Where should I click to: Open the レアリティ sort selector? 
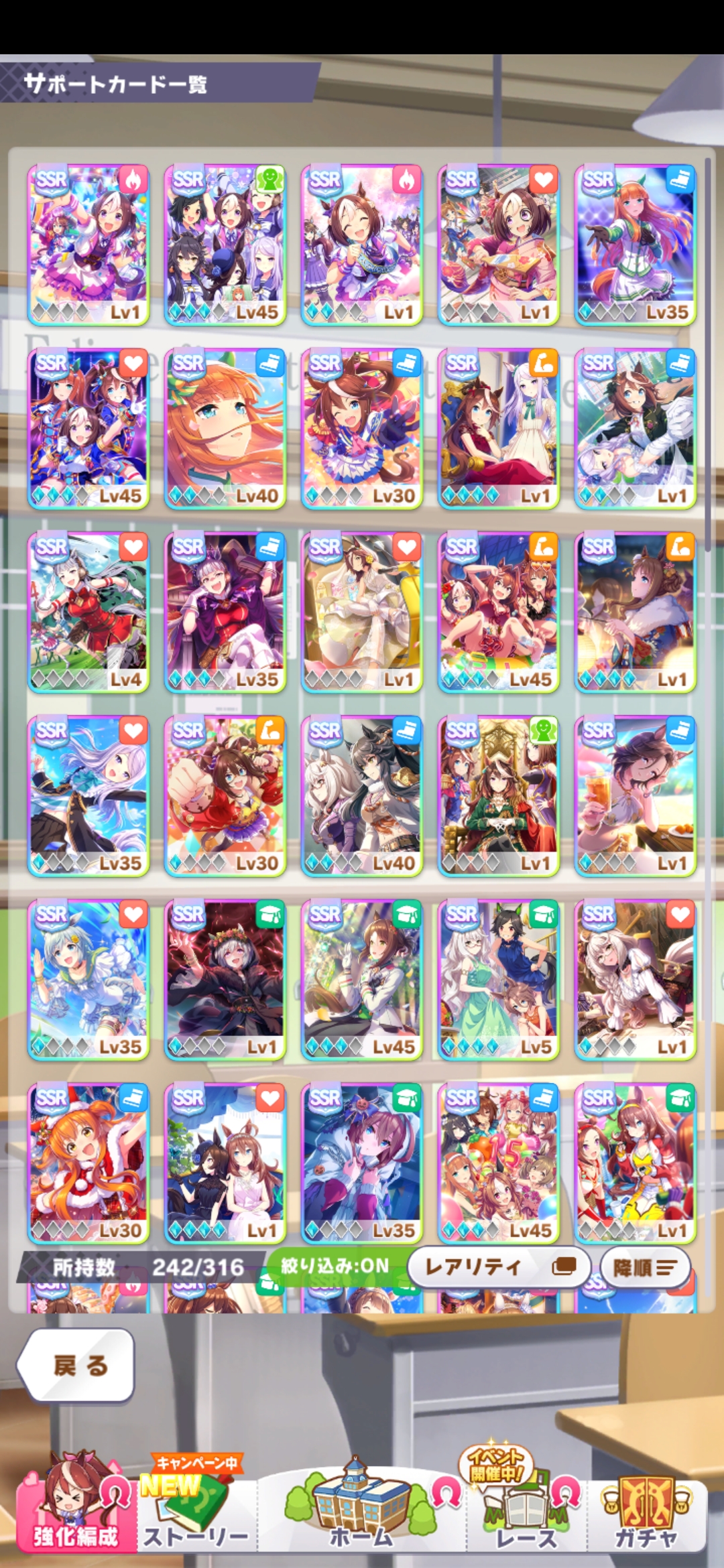[x=498, y=1266]
